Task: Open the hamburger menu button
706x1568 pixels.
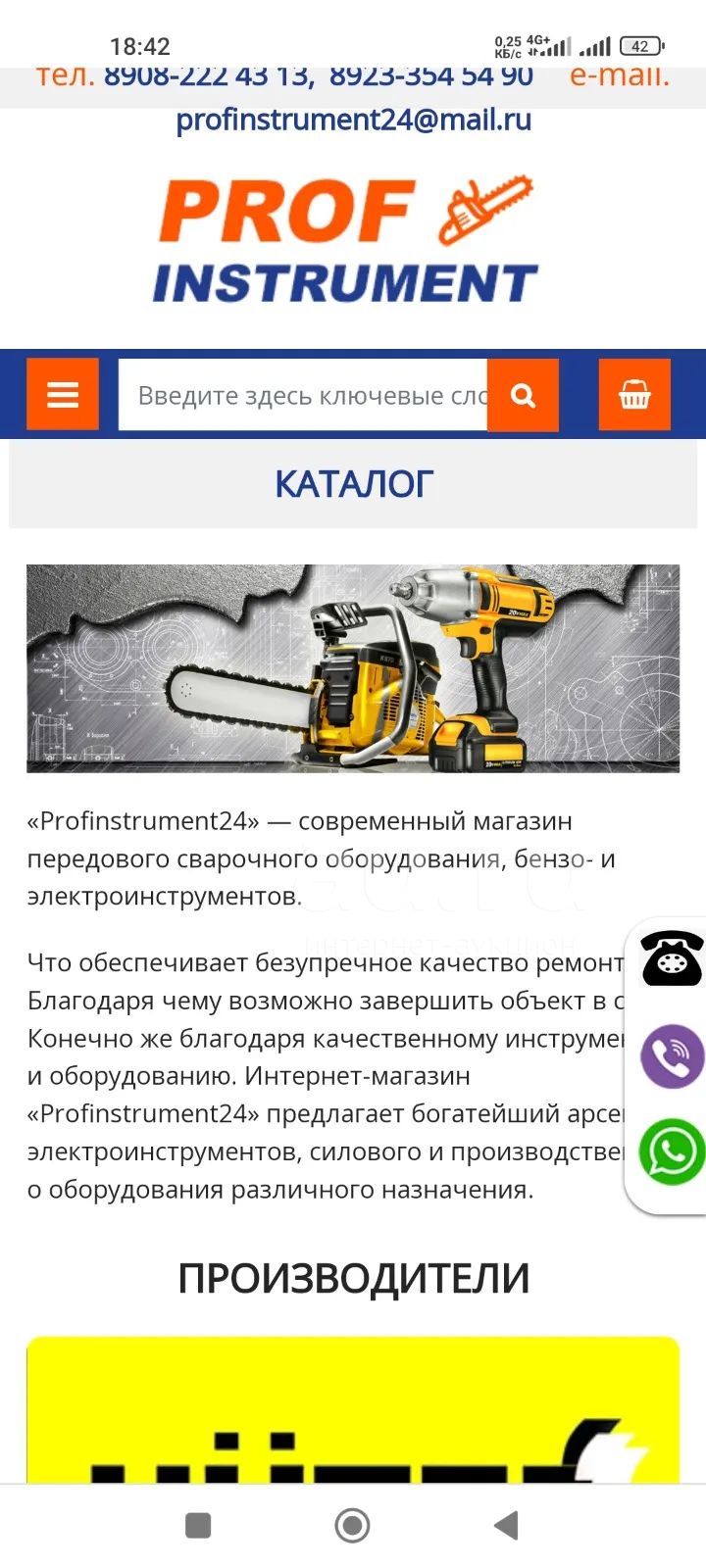Action: (x=63, y=394)
